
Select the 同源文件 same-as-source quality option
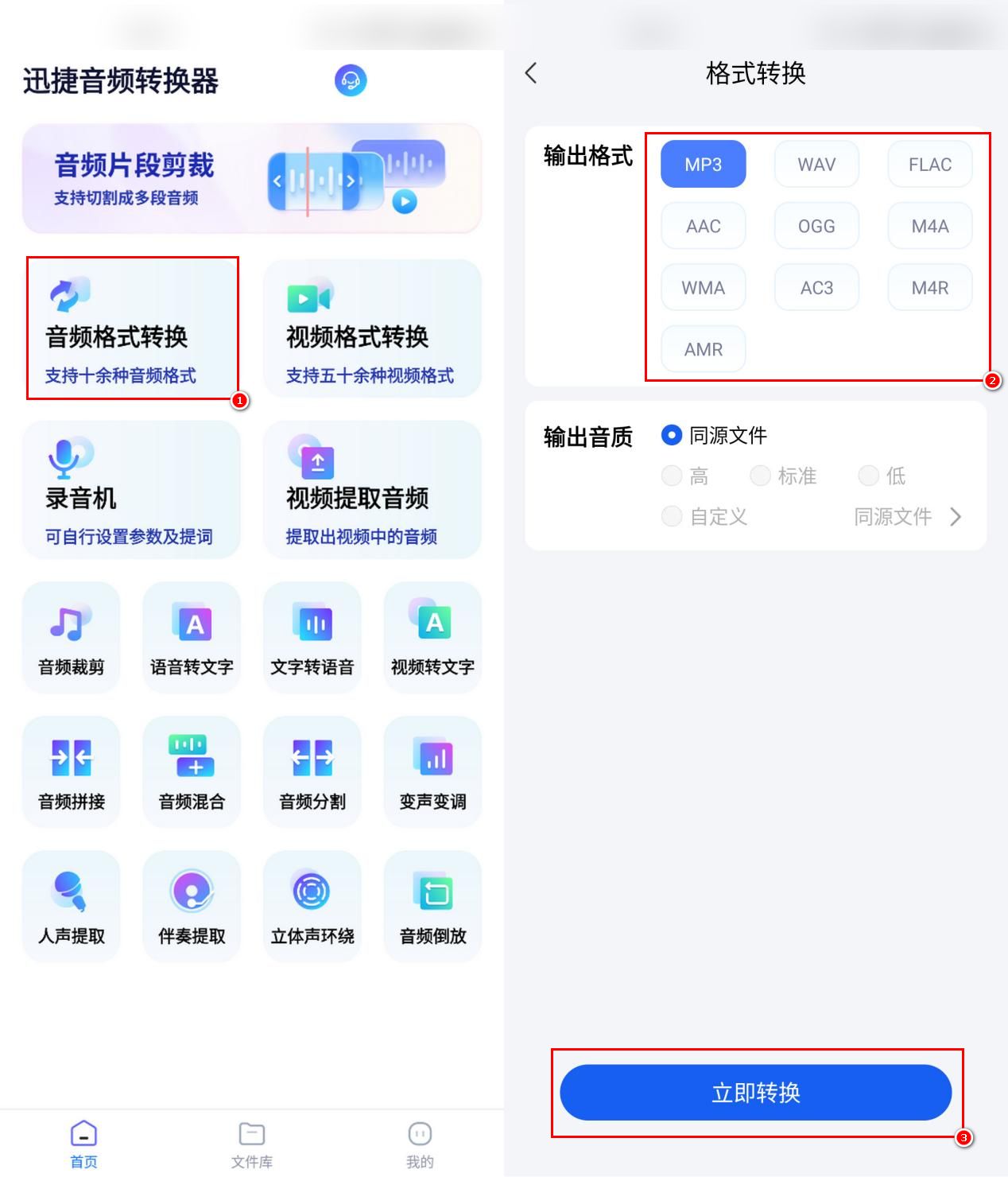(673, 435)
